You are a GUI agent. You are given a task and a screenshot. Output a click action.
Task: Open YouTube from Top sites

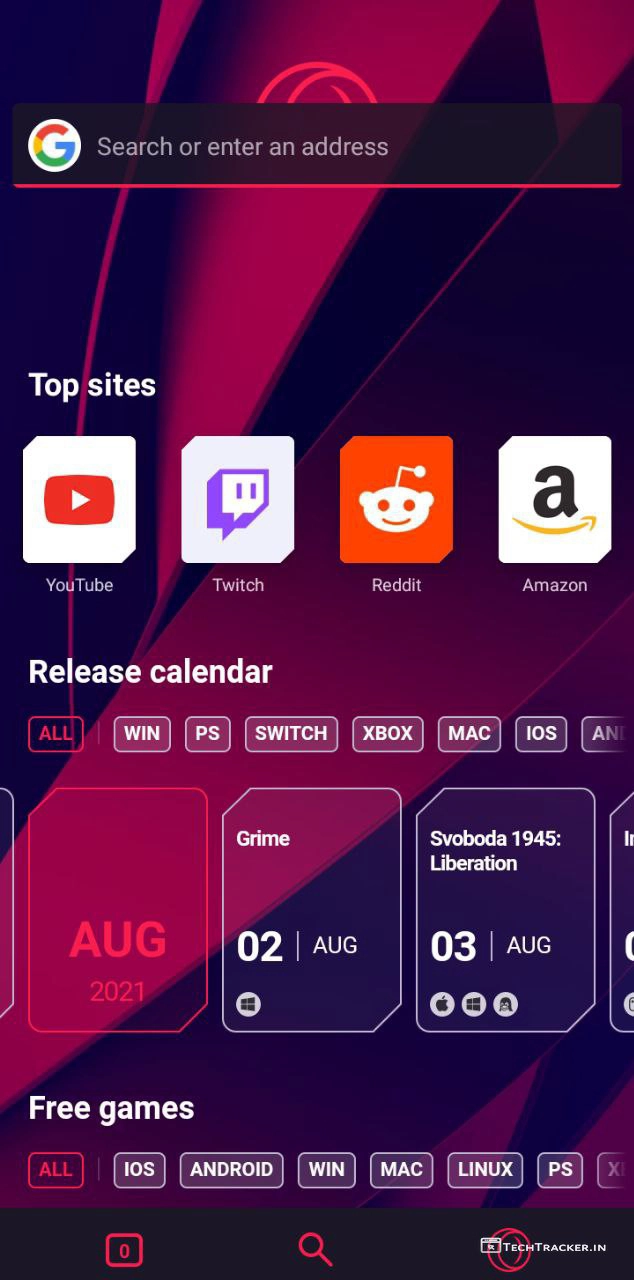(79, 499)
